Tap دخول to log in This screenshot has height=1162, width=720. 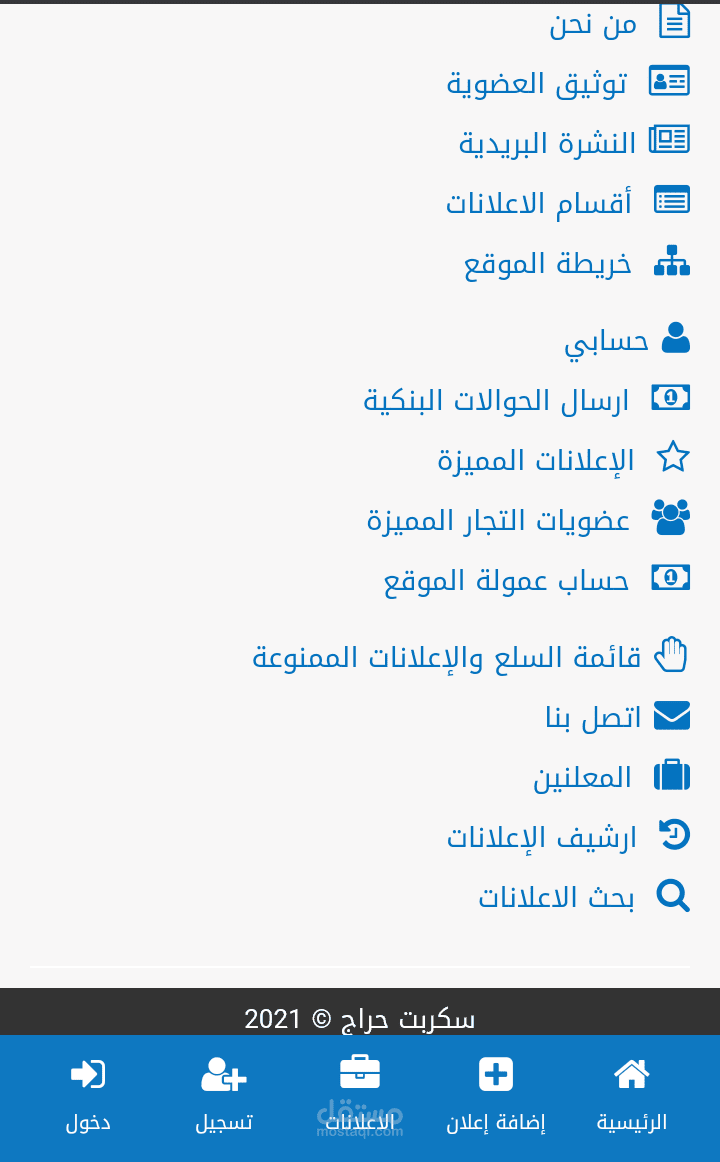coord(88,1096)
